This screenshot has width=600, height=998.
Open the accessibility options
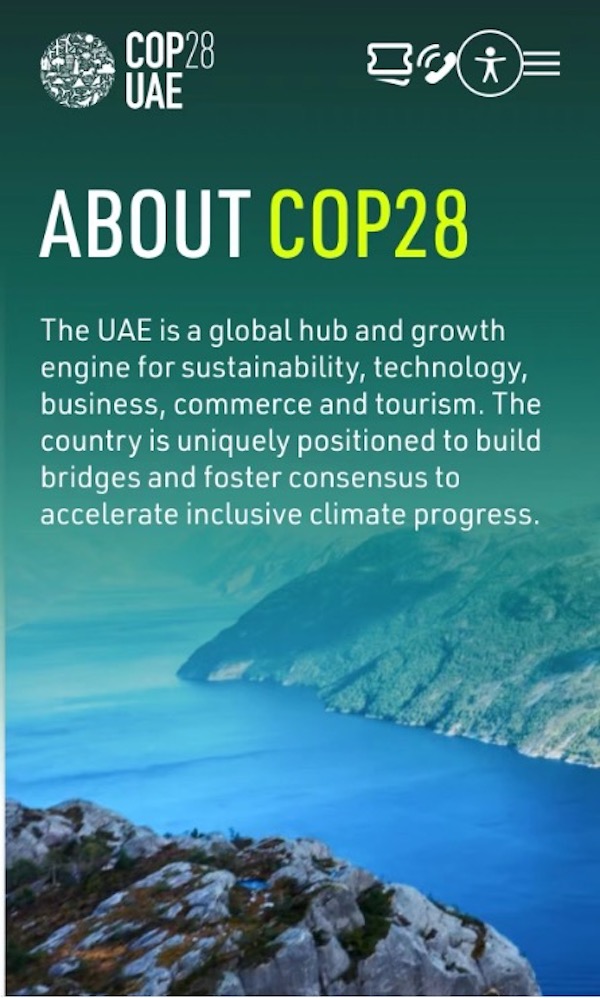click(x=489, y=63)
